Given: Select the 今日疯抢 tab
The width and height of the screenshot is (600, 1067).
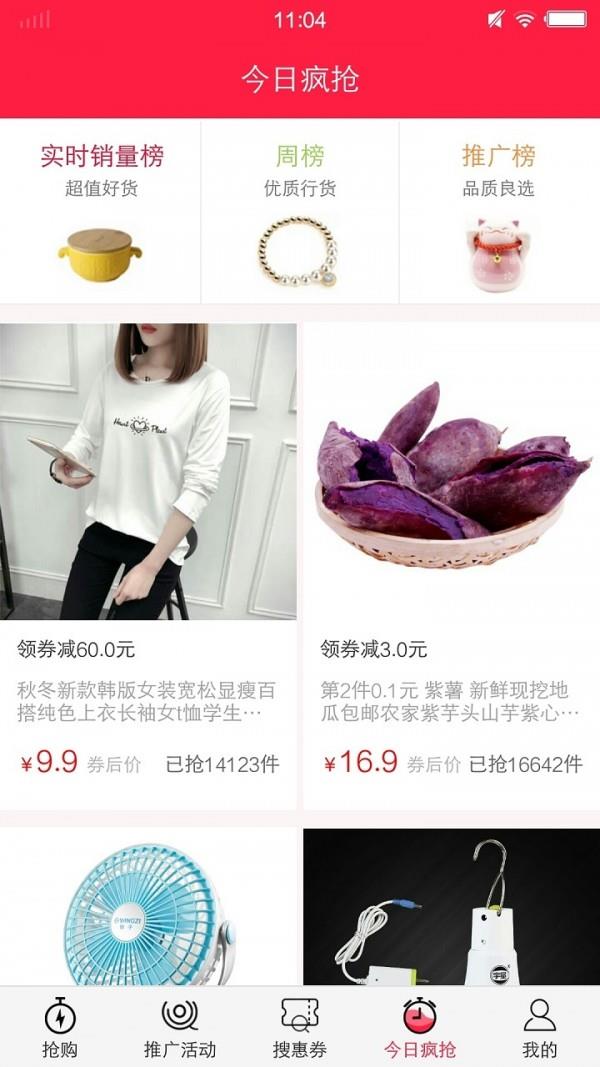Looking at the screenshot, I should point(420,1027).
